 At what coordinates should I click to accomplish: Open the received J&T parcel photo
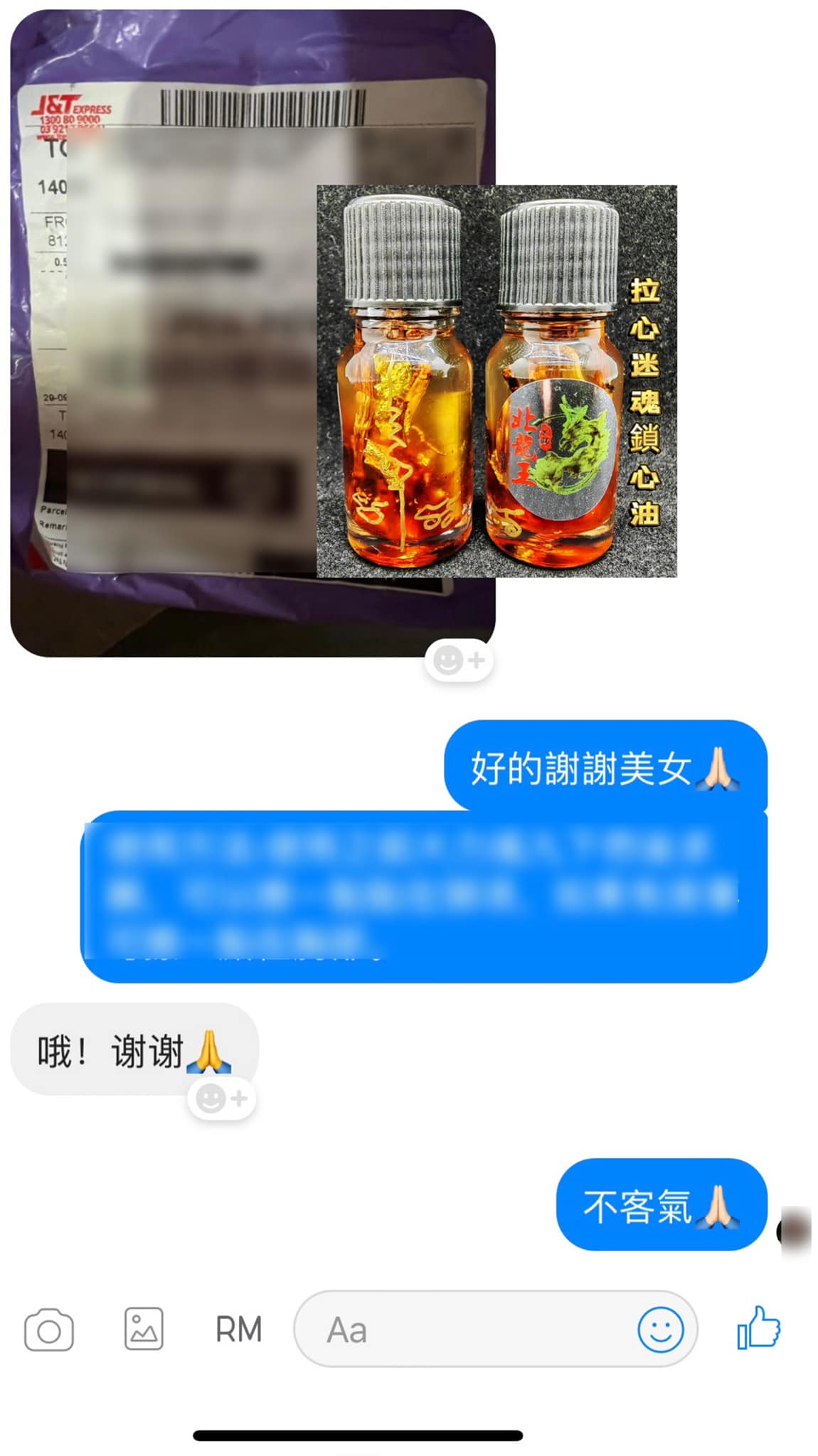point(253,333)
